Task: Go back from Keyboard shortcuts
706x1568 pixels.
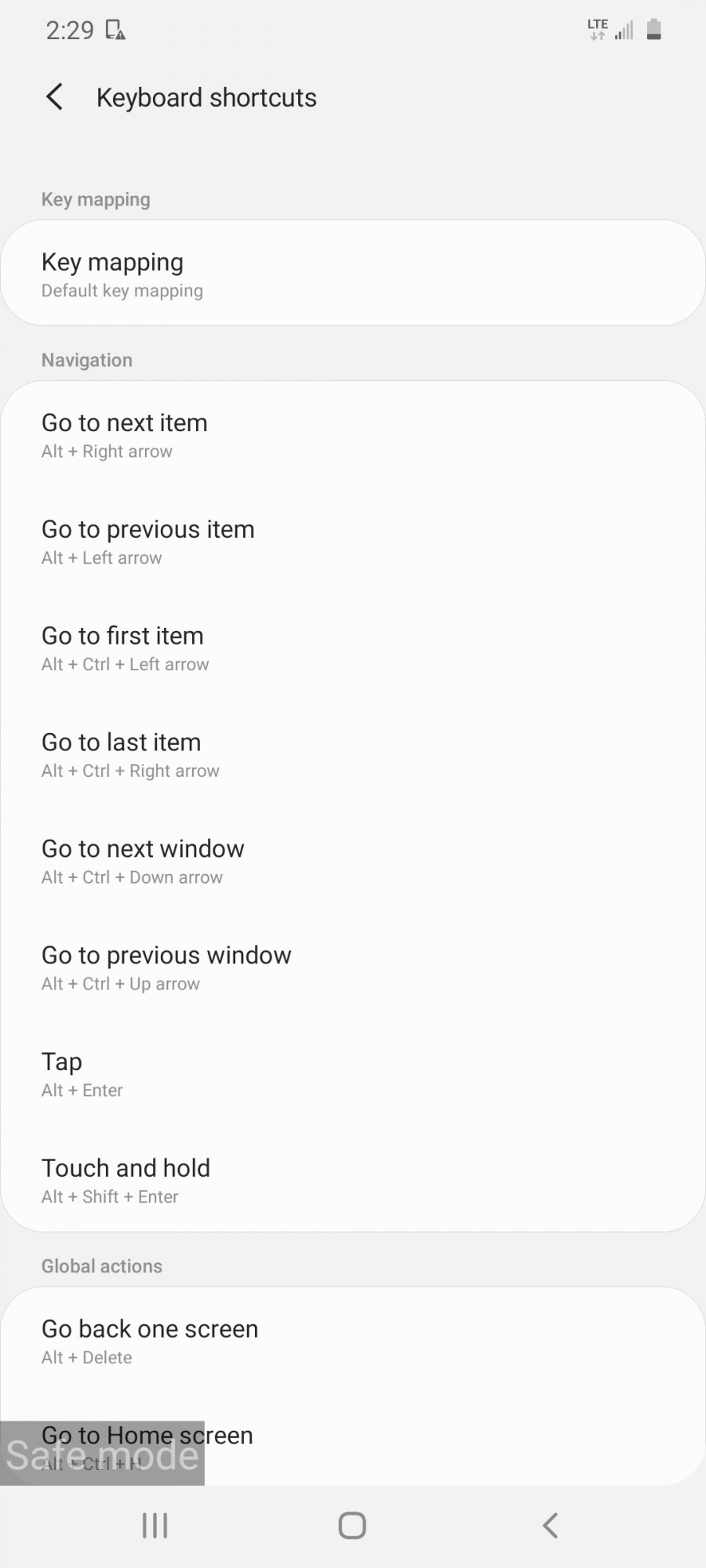Action: point(54,97)
